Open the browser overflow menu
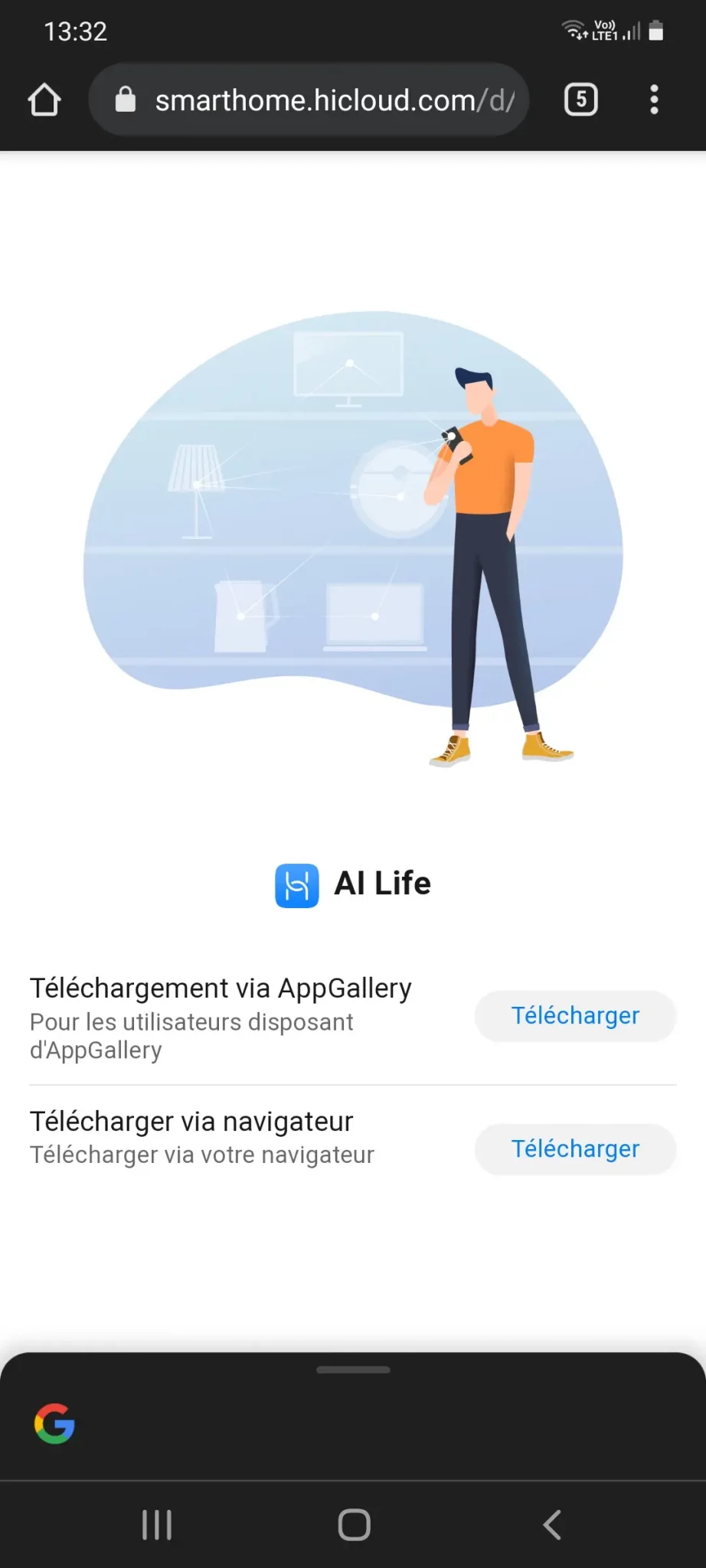706x1568 pixels. 654,100
